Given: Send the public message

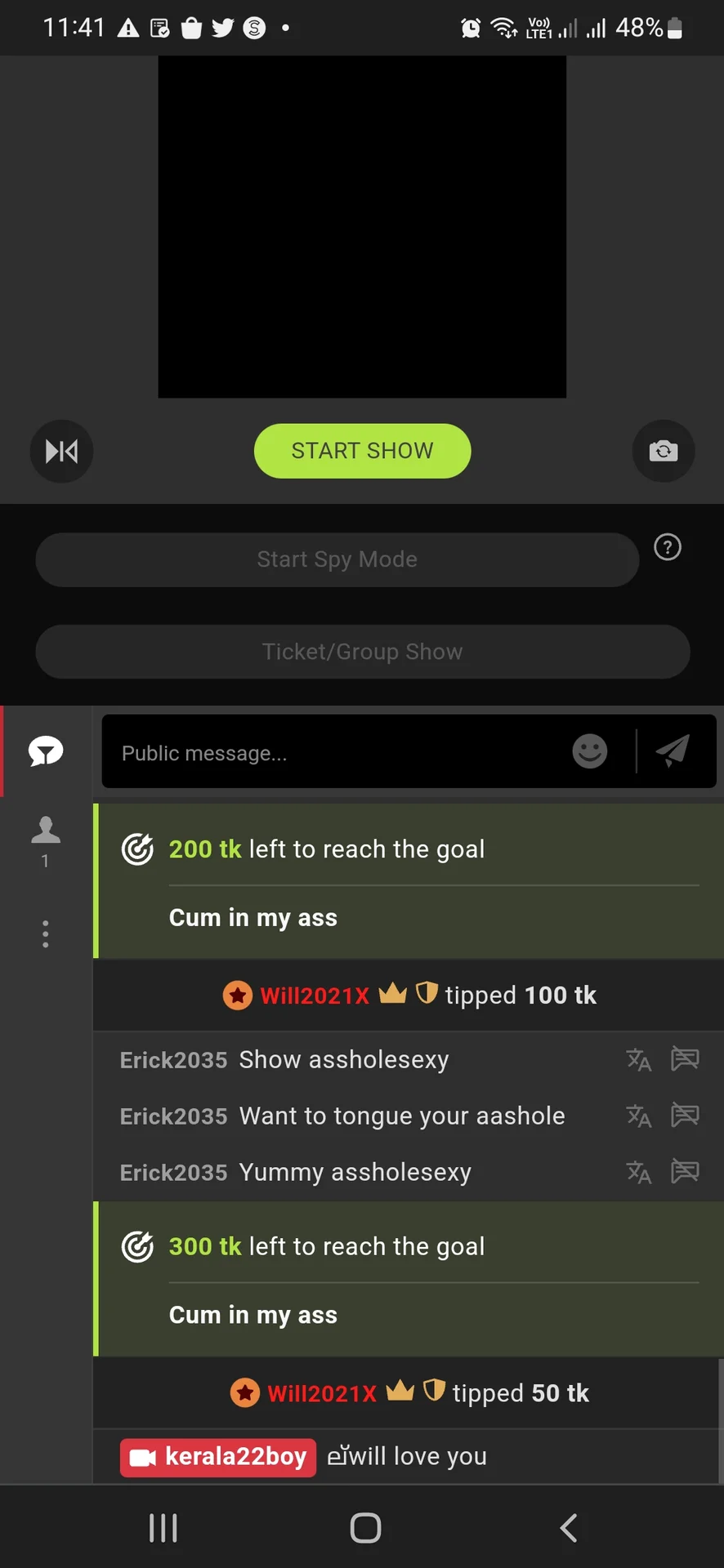Looking at the screenshot, I should click(x=673, y=751).
